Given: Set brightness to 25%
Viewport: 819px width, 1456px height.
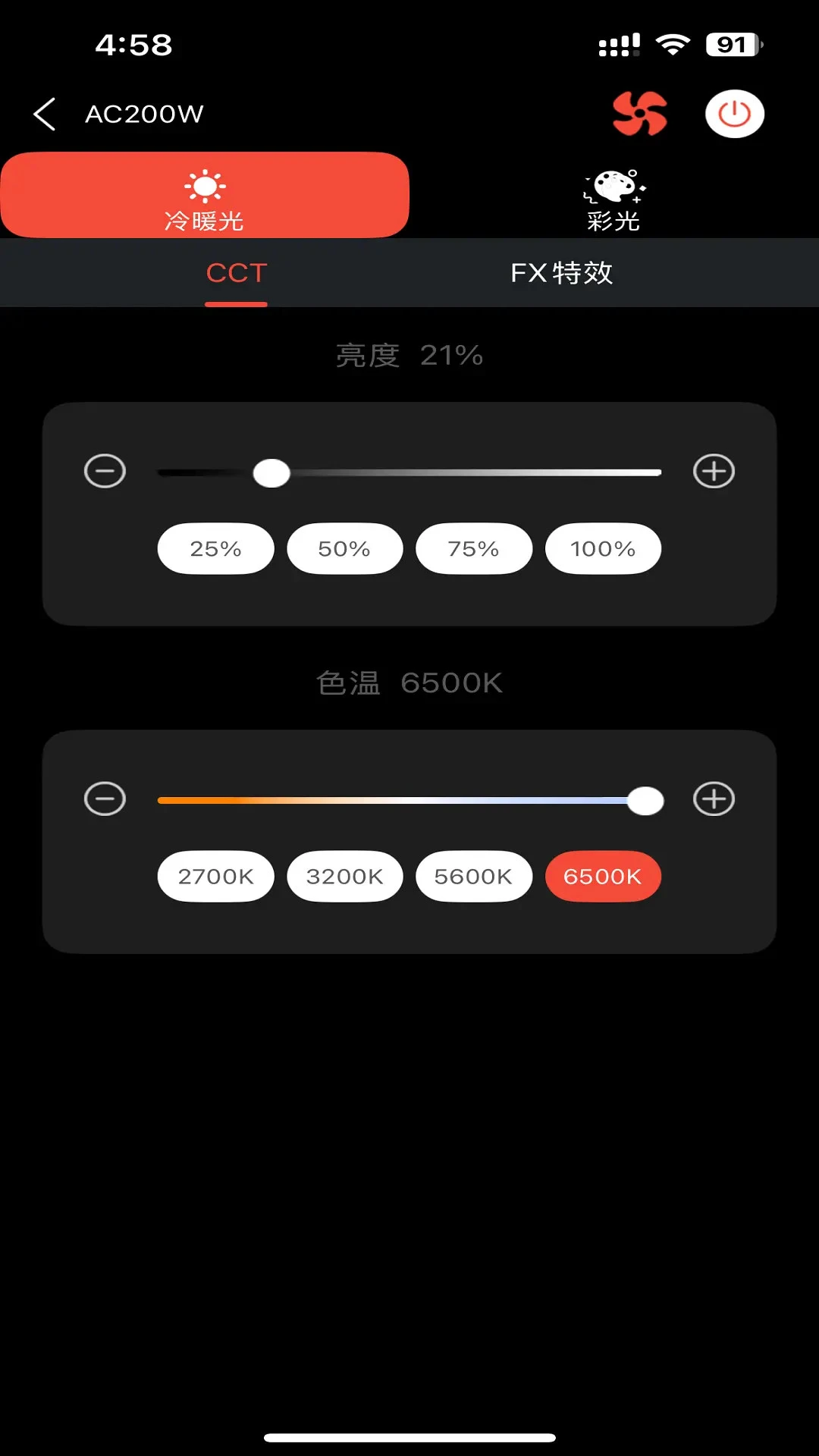Looking at the screenshot, I should (x=215, y=548).
